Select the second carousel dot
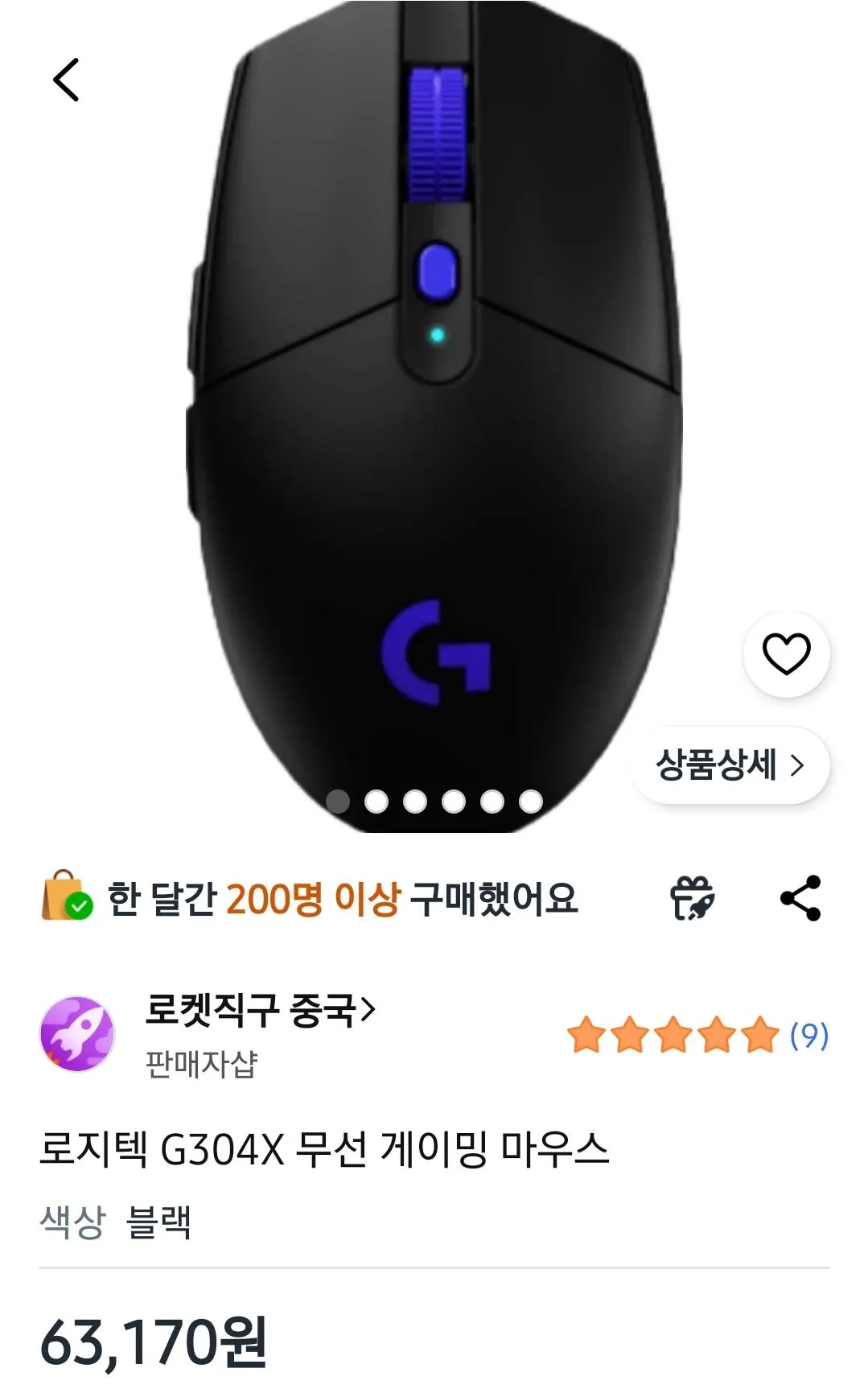Viewport: 868px width, 1389px height. [x=375, y=800]
